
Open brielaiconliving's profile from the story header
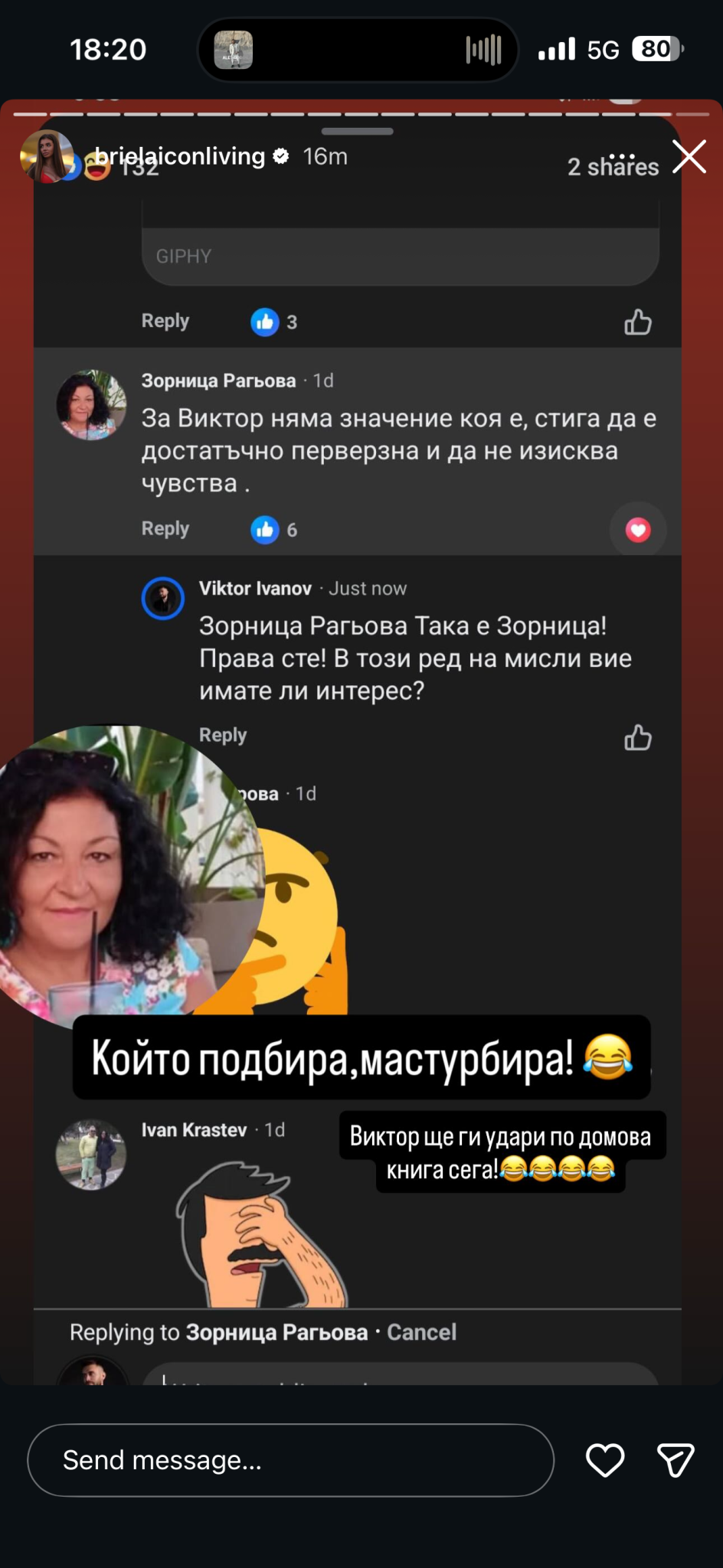pos(181,156)
